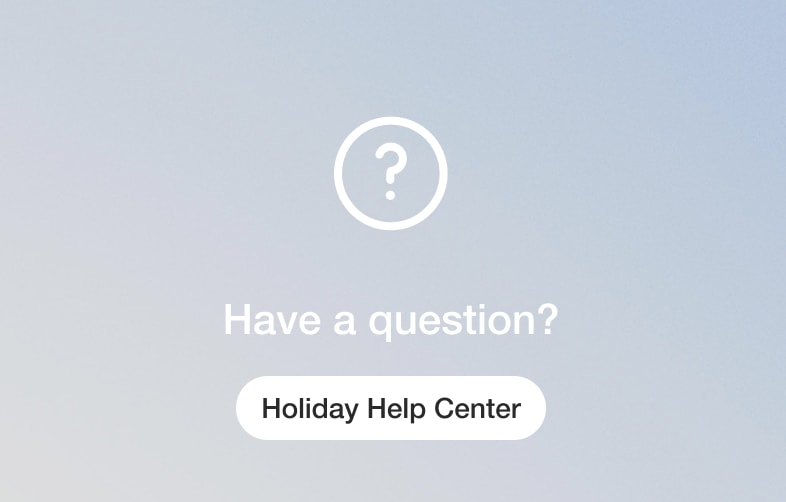Open the Holiday Help Center button
The image size is (786, 502).
coord(391,408)
